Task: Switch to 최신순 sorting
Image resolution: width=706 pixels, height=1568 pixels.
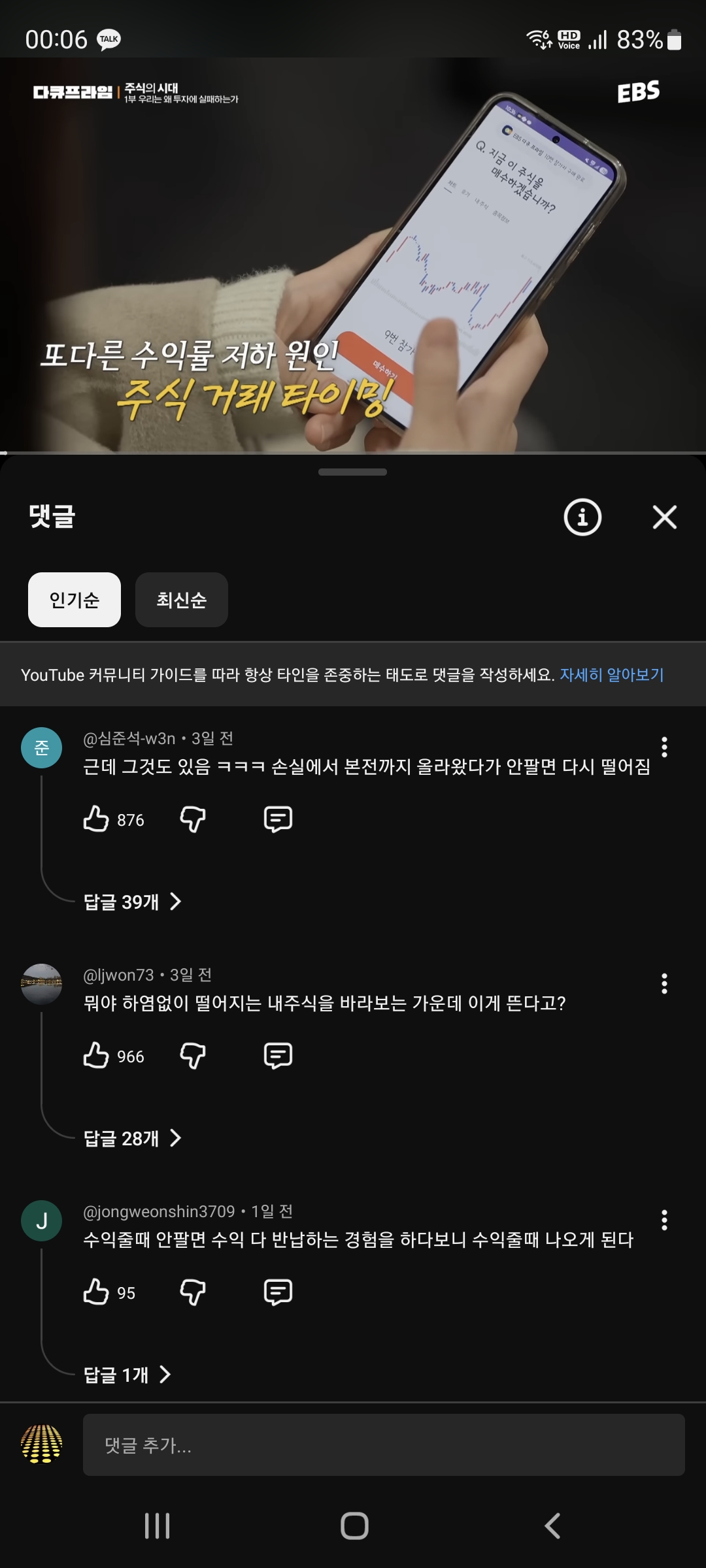Action: (181, 600)
